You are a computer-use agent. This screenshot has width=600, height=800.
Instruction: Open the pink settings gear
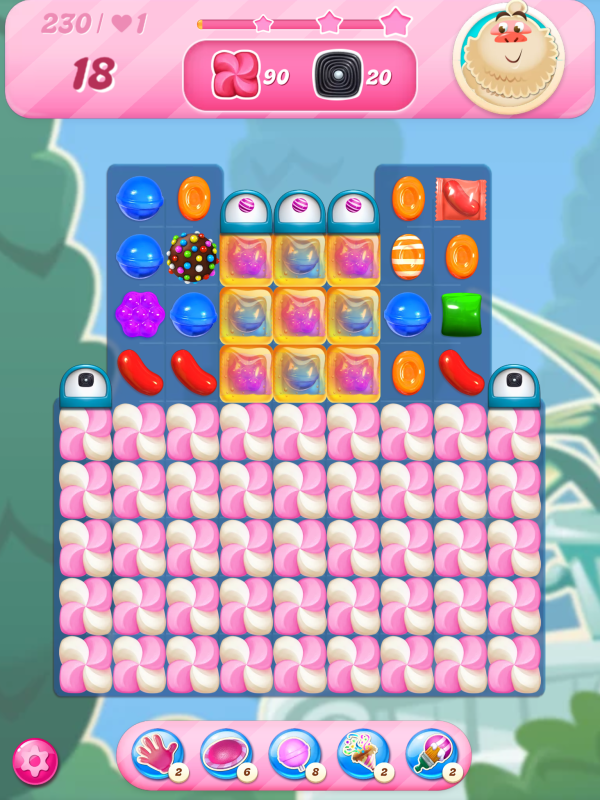point(35,762)
